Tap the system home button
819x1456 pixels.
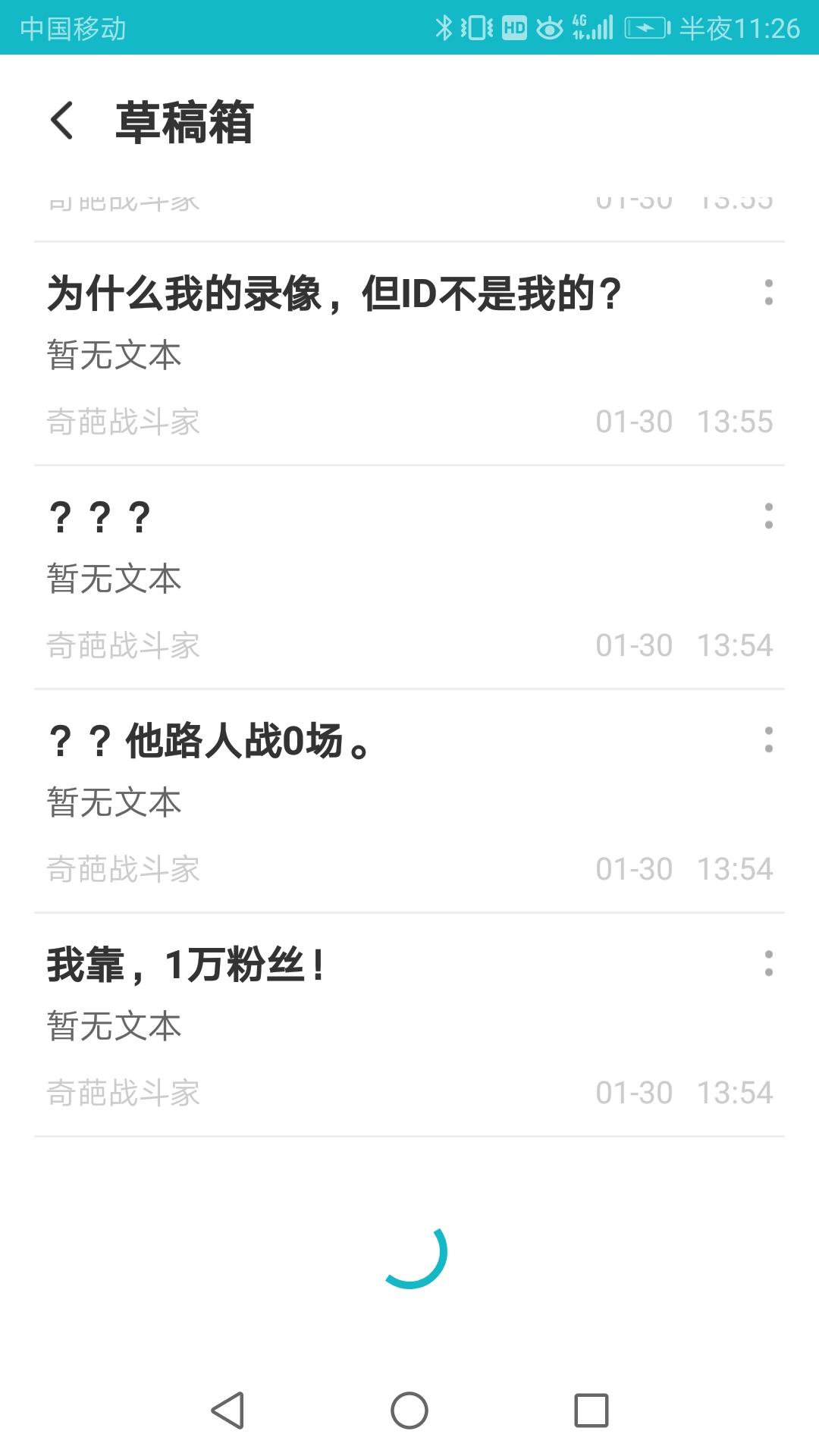409,1410
